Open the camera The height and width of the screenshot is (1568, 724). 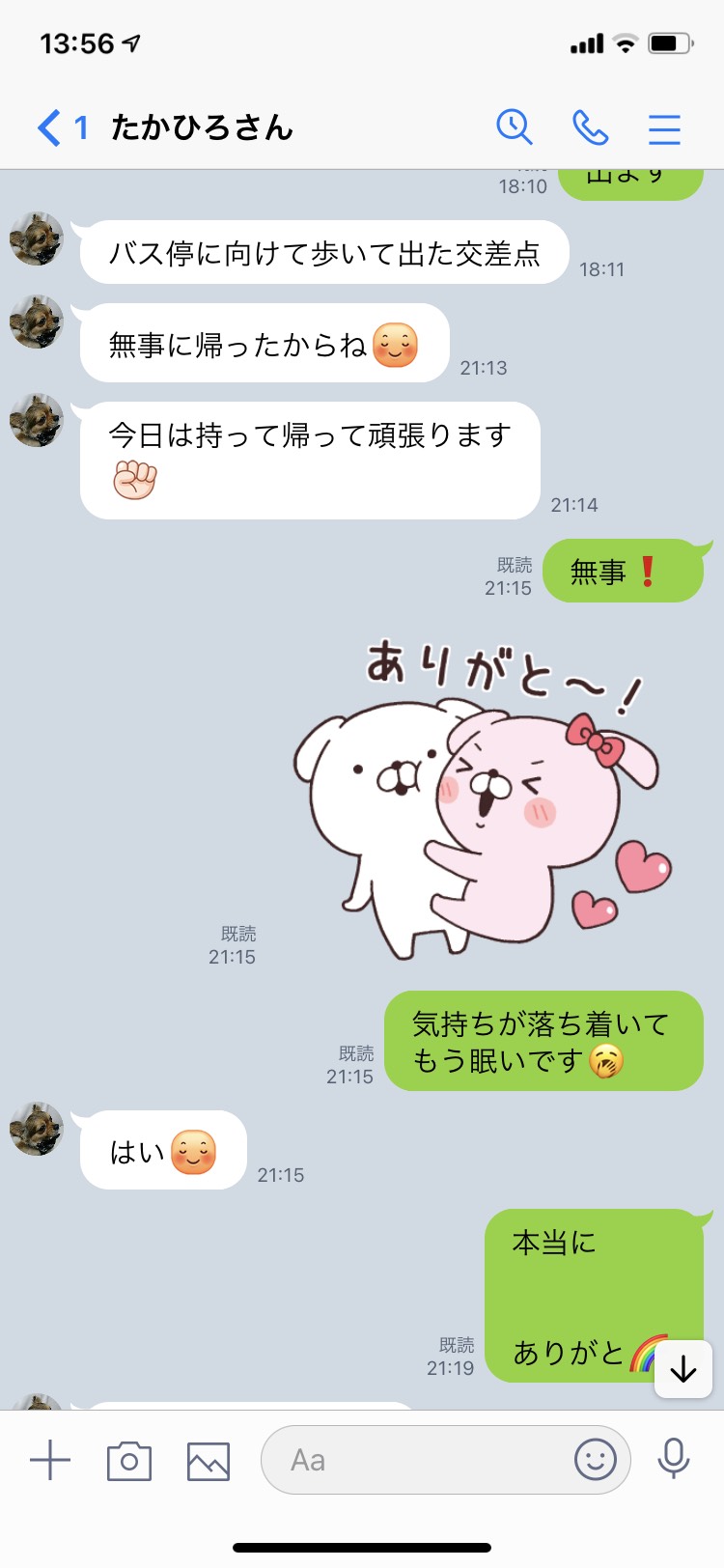(x=129, y=1461)
